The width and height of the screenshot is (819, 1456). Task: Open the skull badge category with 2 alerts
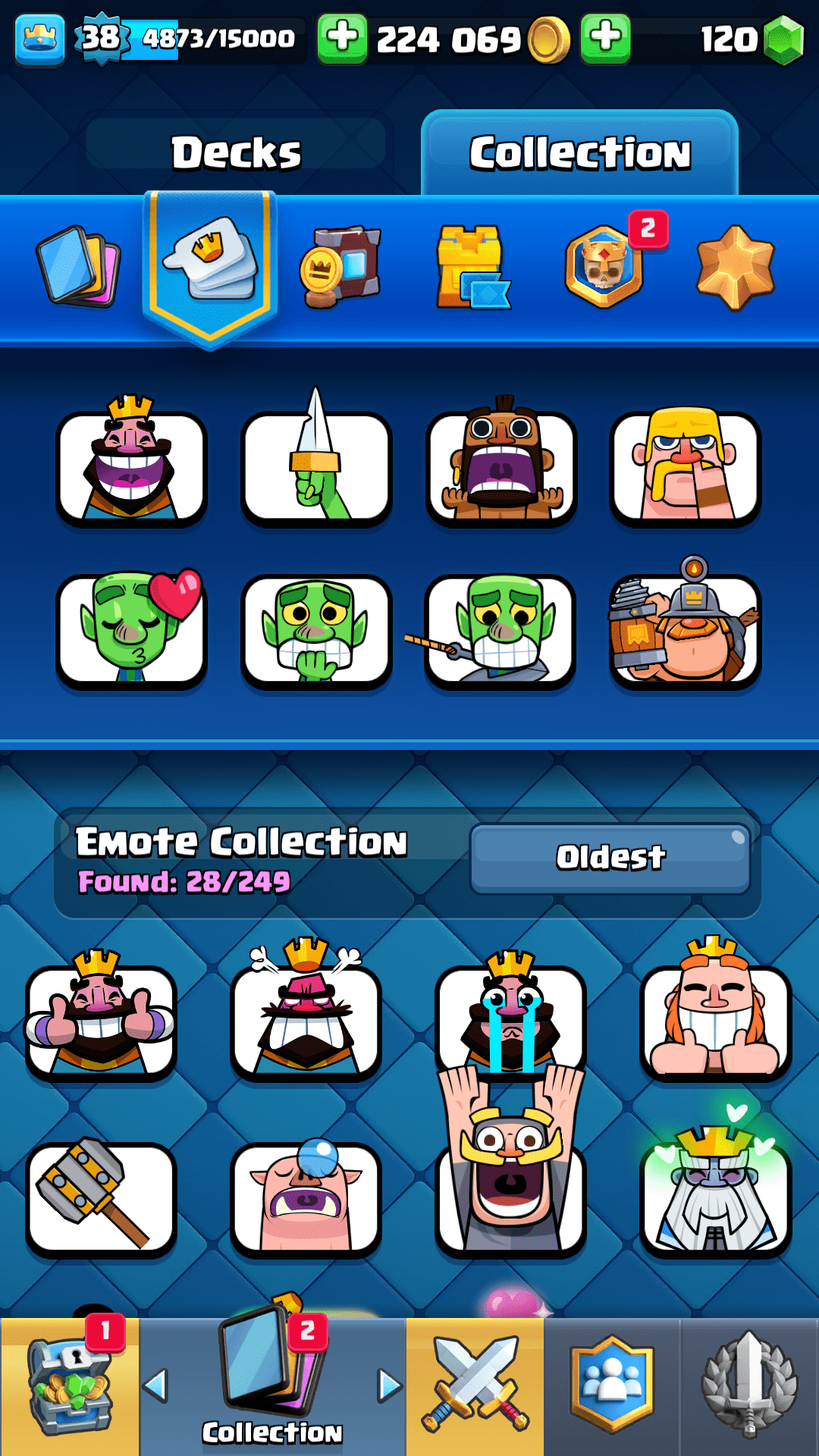click(604, 265)
